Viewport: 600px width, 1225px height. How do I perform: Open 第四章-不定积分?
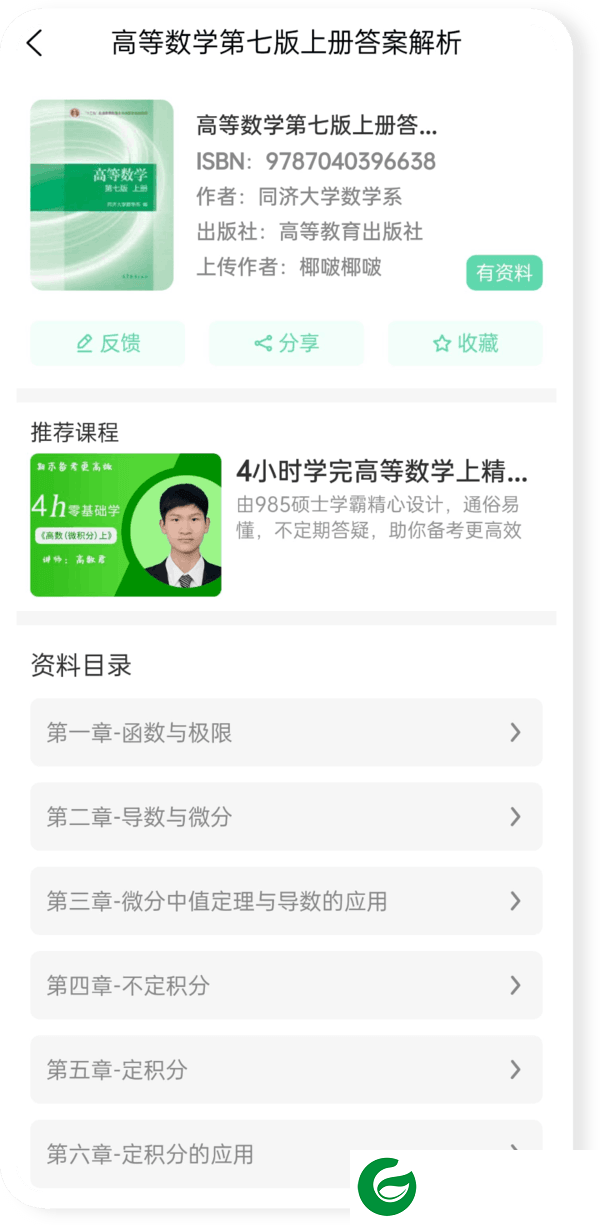click(x=286, y=985)
